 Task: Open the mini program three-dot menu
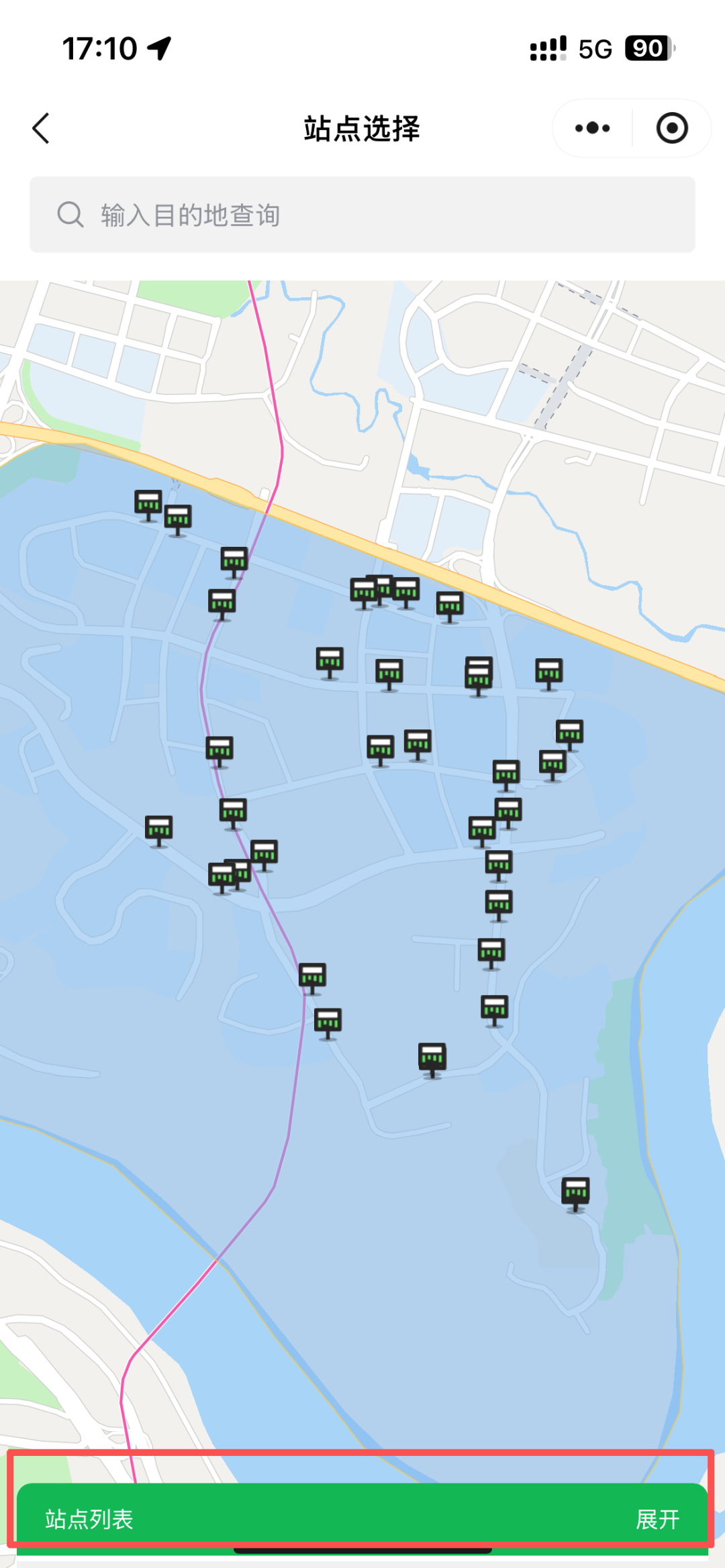(592, 128)
